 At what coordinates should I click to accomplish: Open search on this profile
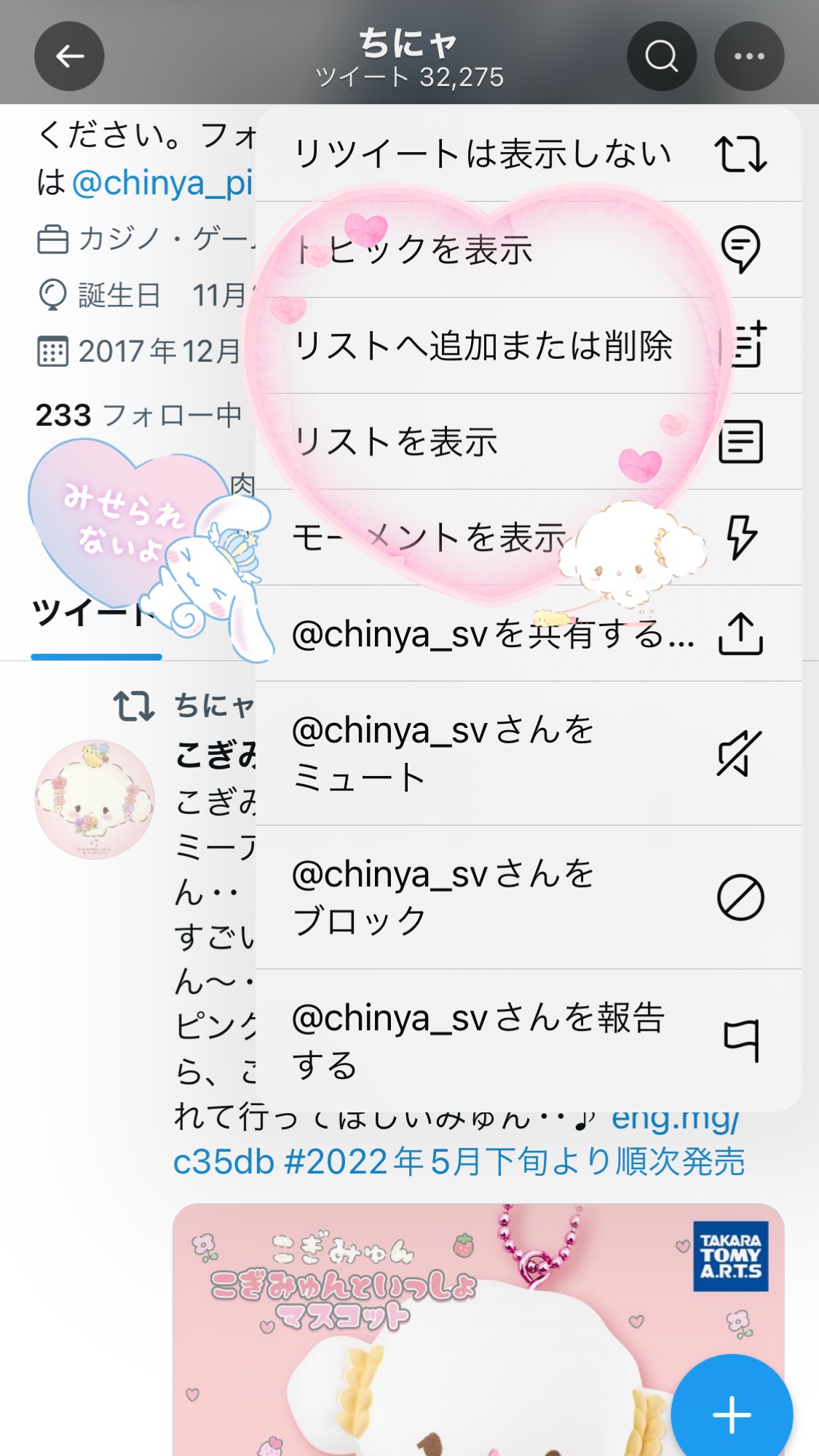[x=662, y=56]
